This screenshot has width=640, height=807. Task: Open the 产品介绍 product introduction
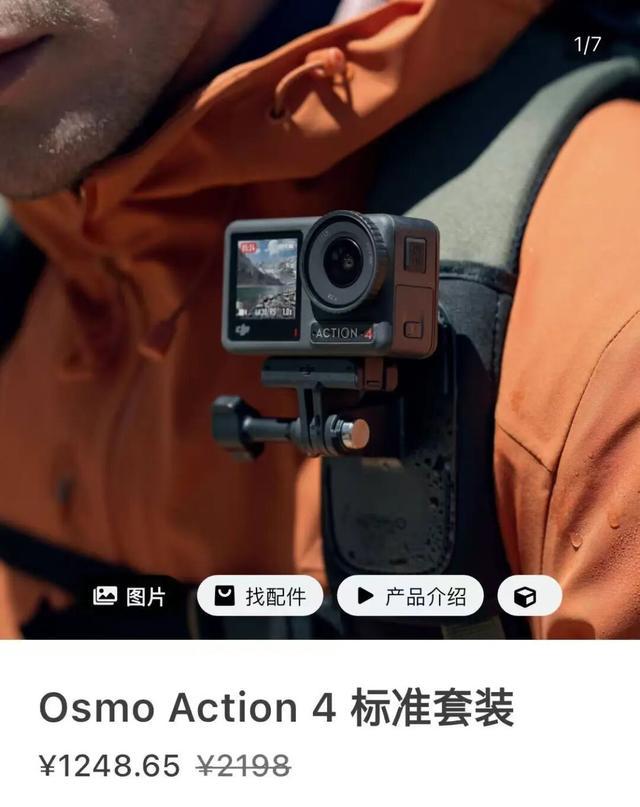pos(410,597)
